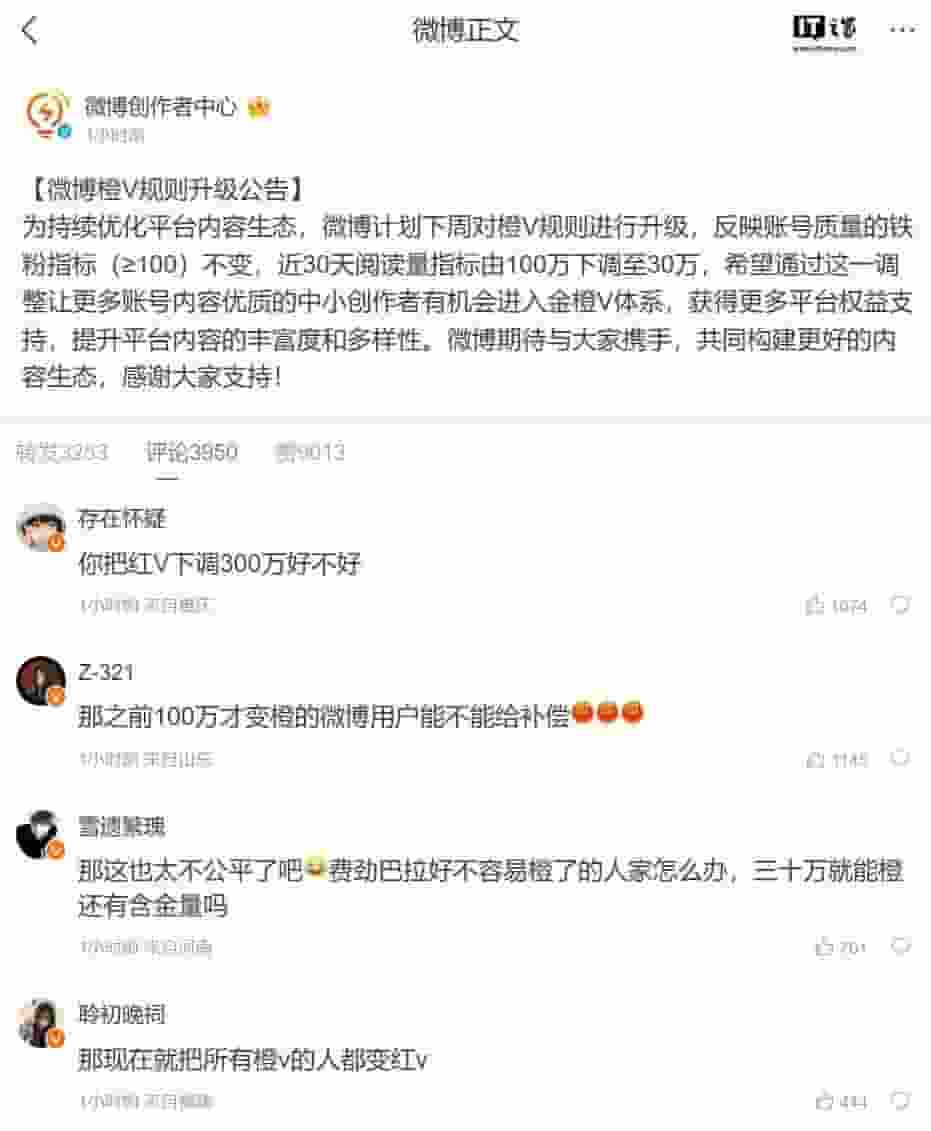Open 雪遗繁瑰's profile avatar
This screenshot has width=931, height=1131.
[x=41, y=834]
